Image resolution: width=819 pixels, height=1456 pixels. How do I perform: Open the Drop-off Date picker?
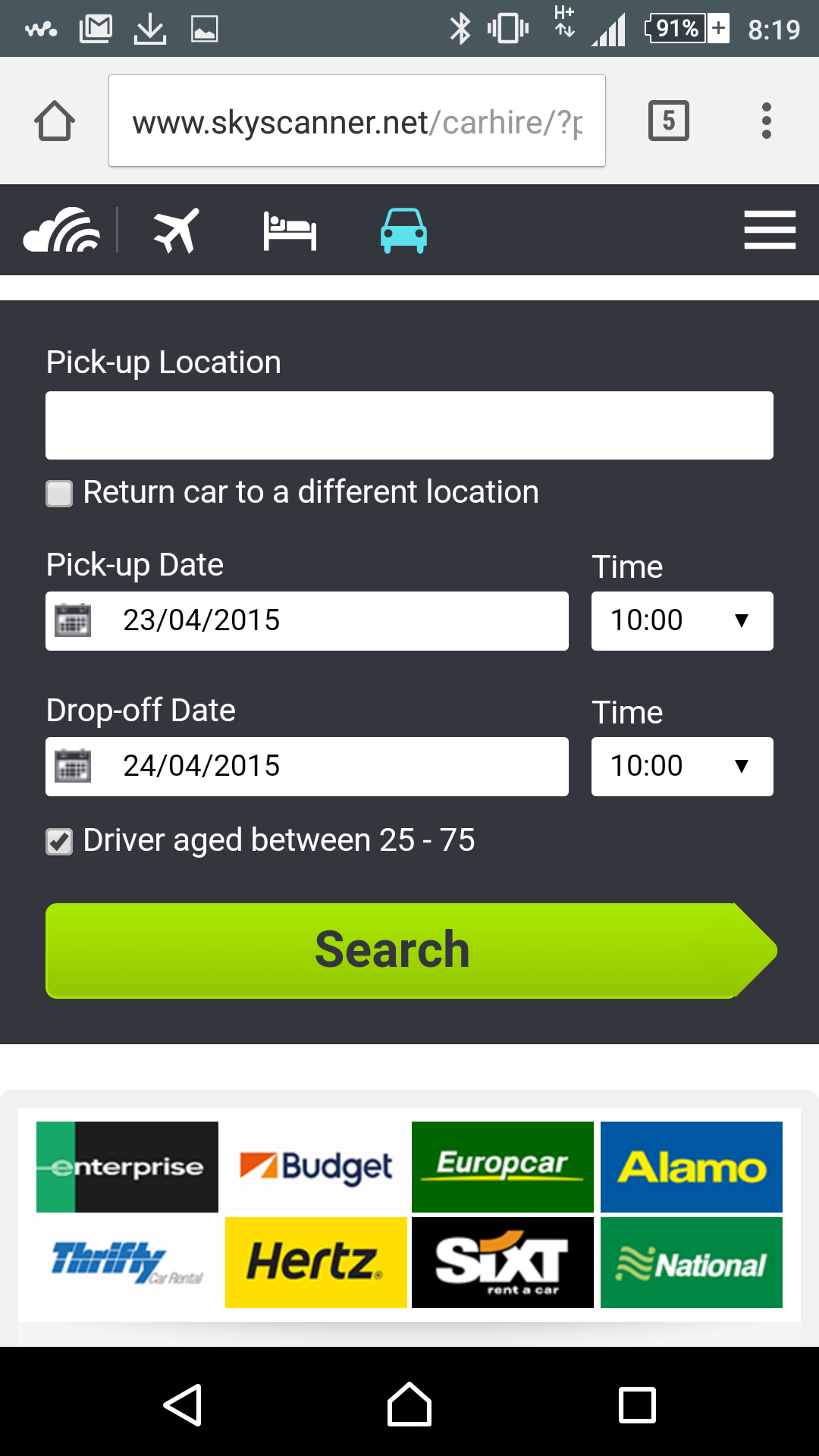pos(307,767)
